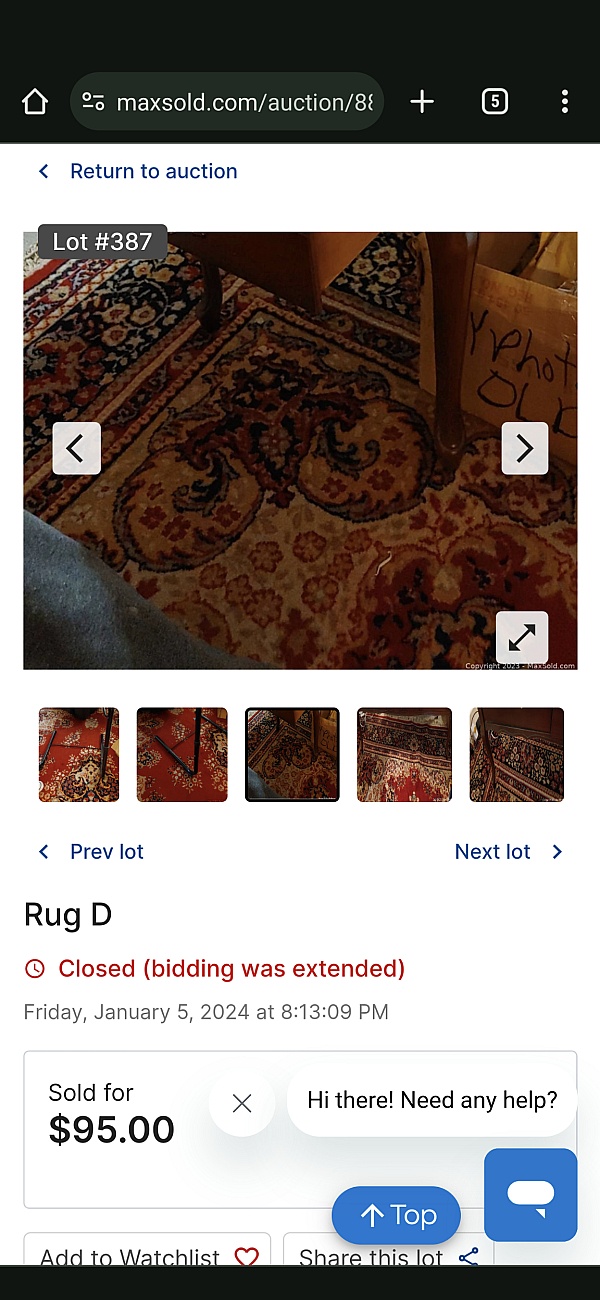The width and height of the screenshot is (600, 1300).
Task: Open the chat support widget
Action: (530, 1194)
